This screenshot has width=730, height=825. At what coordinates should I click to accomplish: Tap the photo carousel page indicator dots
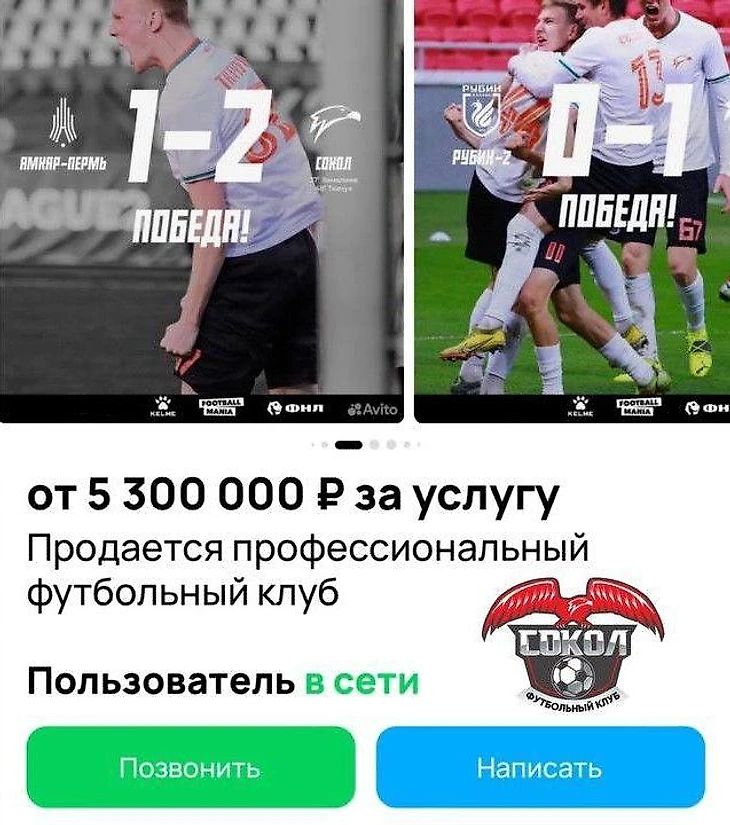[365, 442]
